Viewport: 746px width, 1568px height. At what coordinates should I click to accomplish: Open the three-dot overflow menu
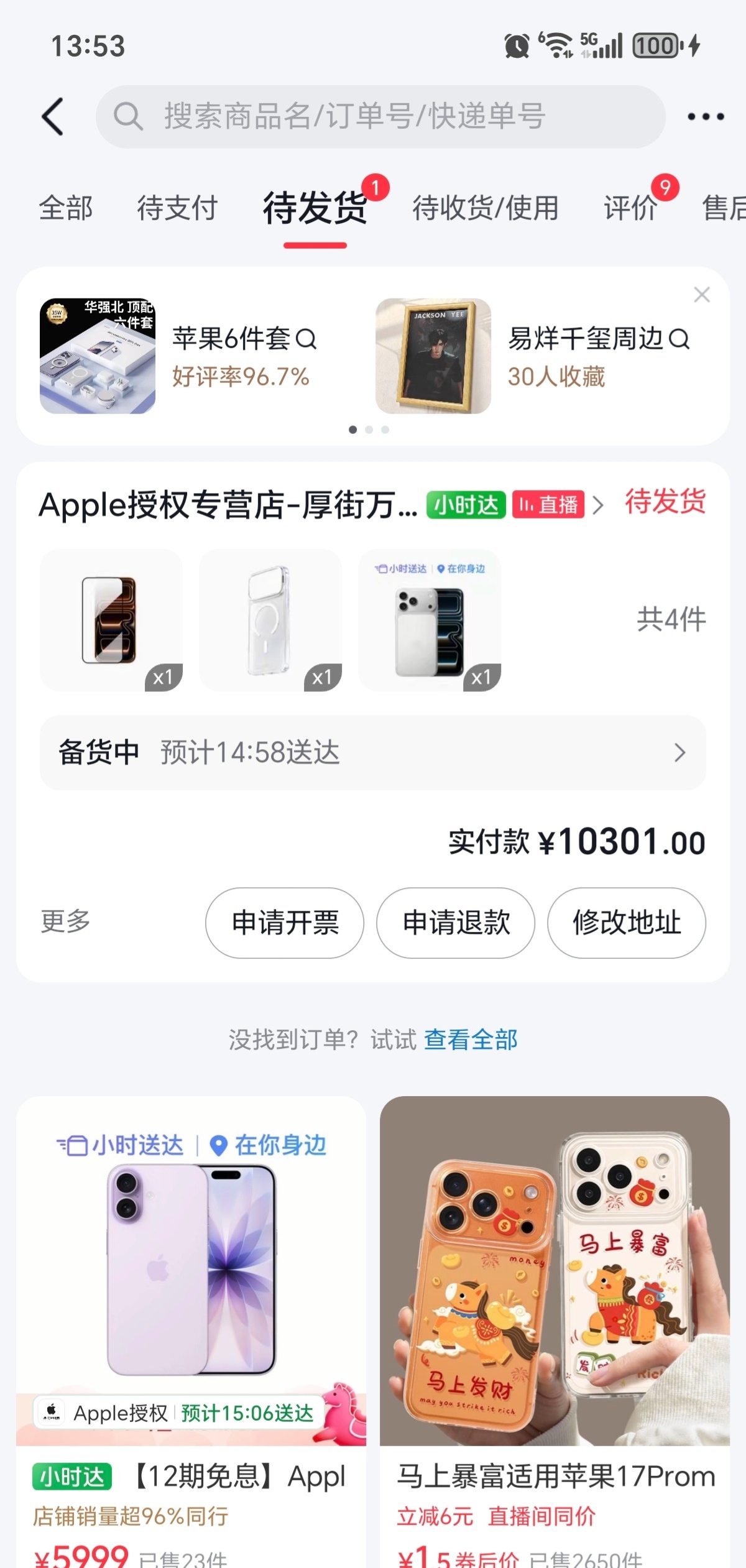[706, 116]
